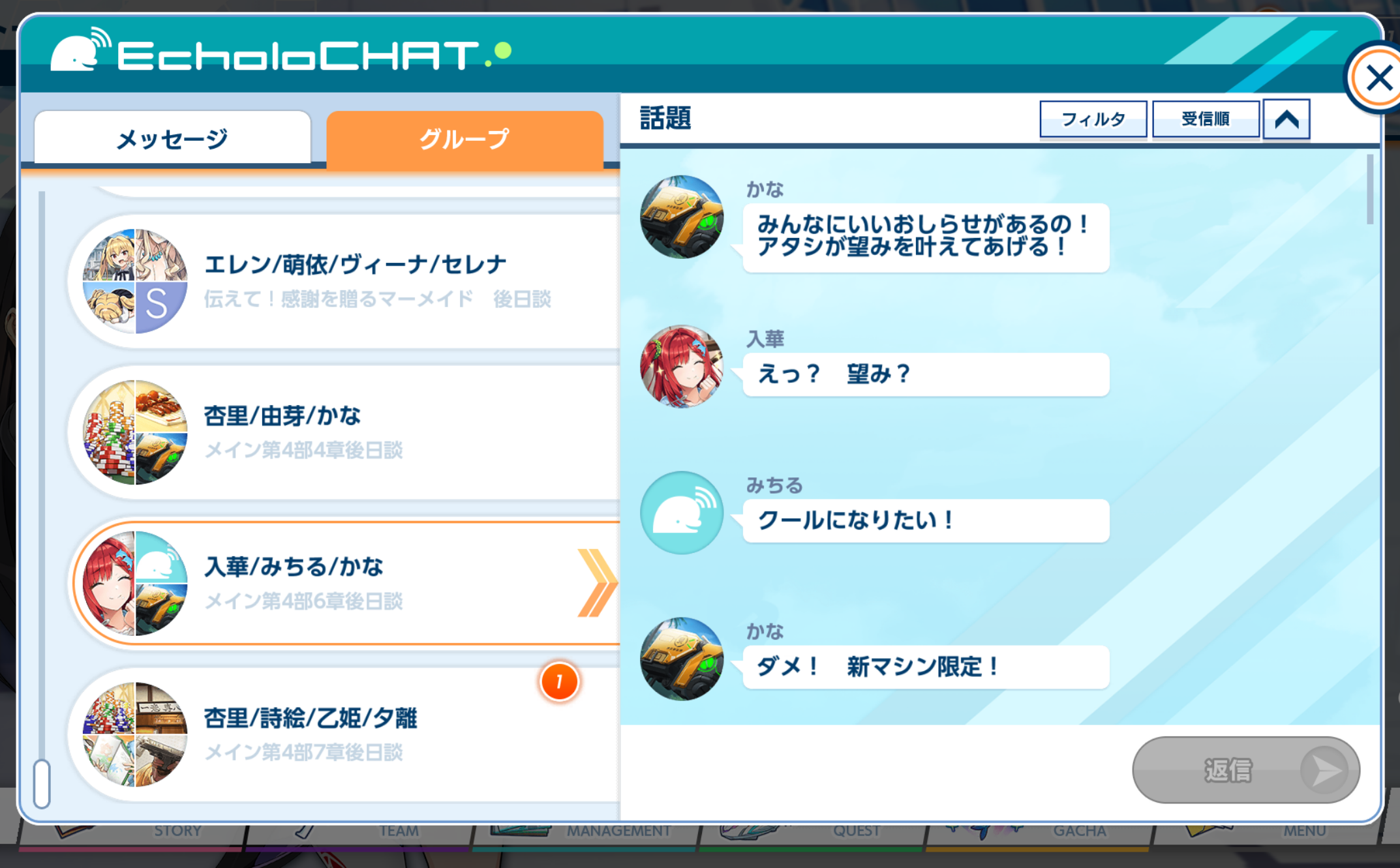Select the グループ tab
Screen dimensions: 1400x868
pos(464,138)
